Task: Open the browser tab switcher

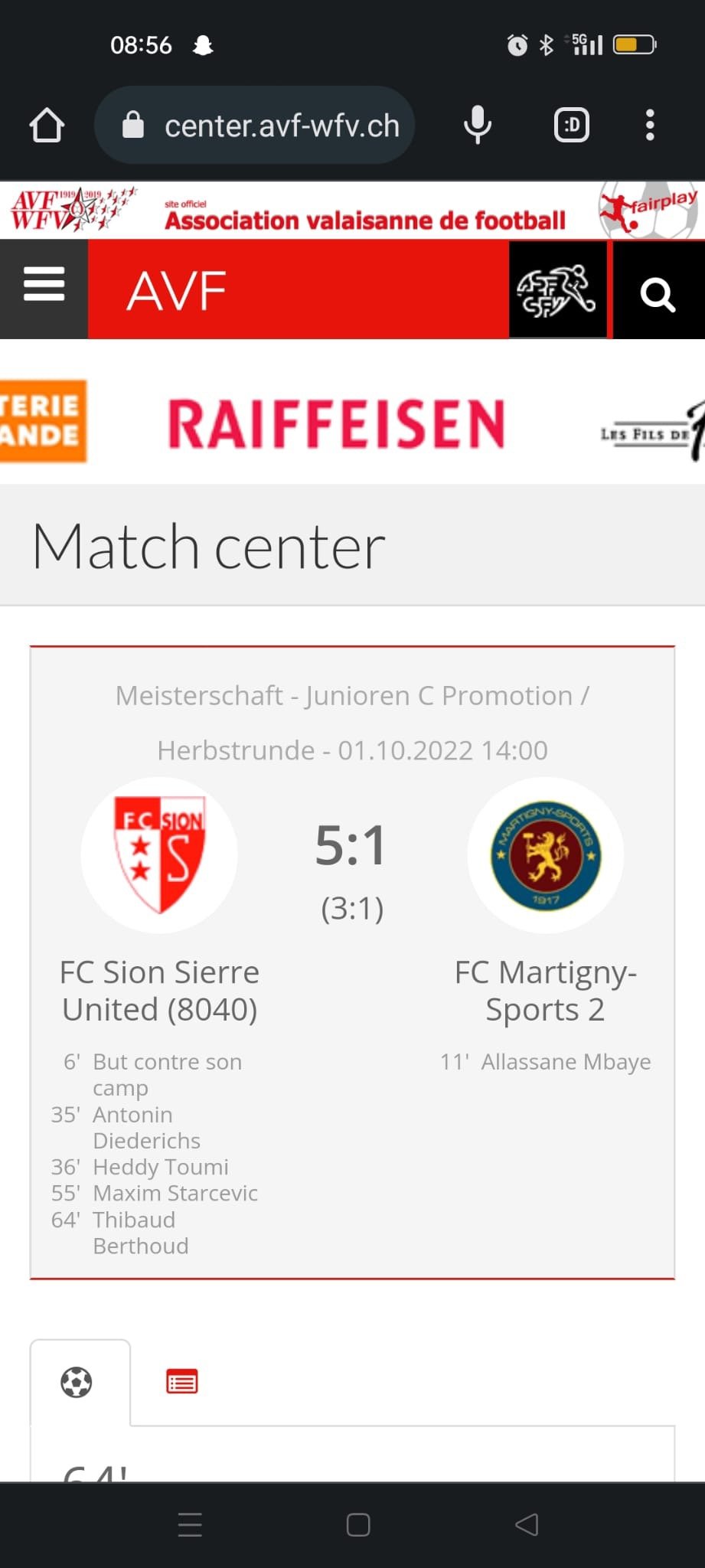Action: click(x=572, y=125)
